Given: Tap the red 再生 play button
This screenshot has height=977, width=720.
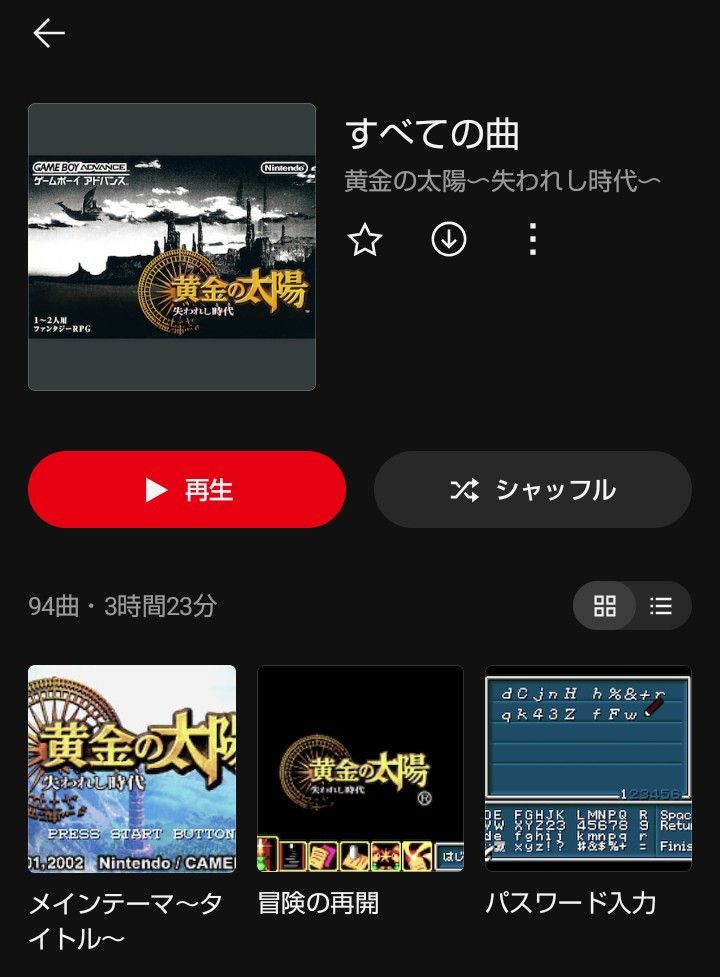Looking at the screenshot, I should (x=187, y=489).
